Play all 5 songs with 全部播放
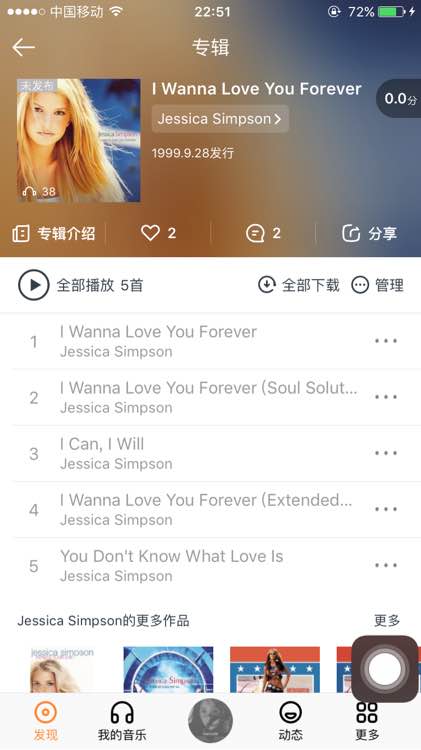Image resolution: width=421 pixels, height=750 pixels. tap(80, 285)
